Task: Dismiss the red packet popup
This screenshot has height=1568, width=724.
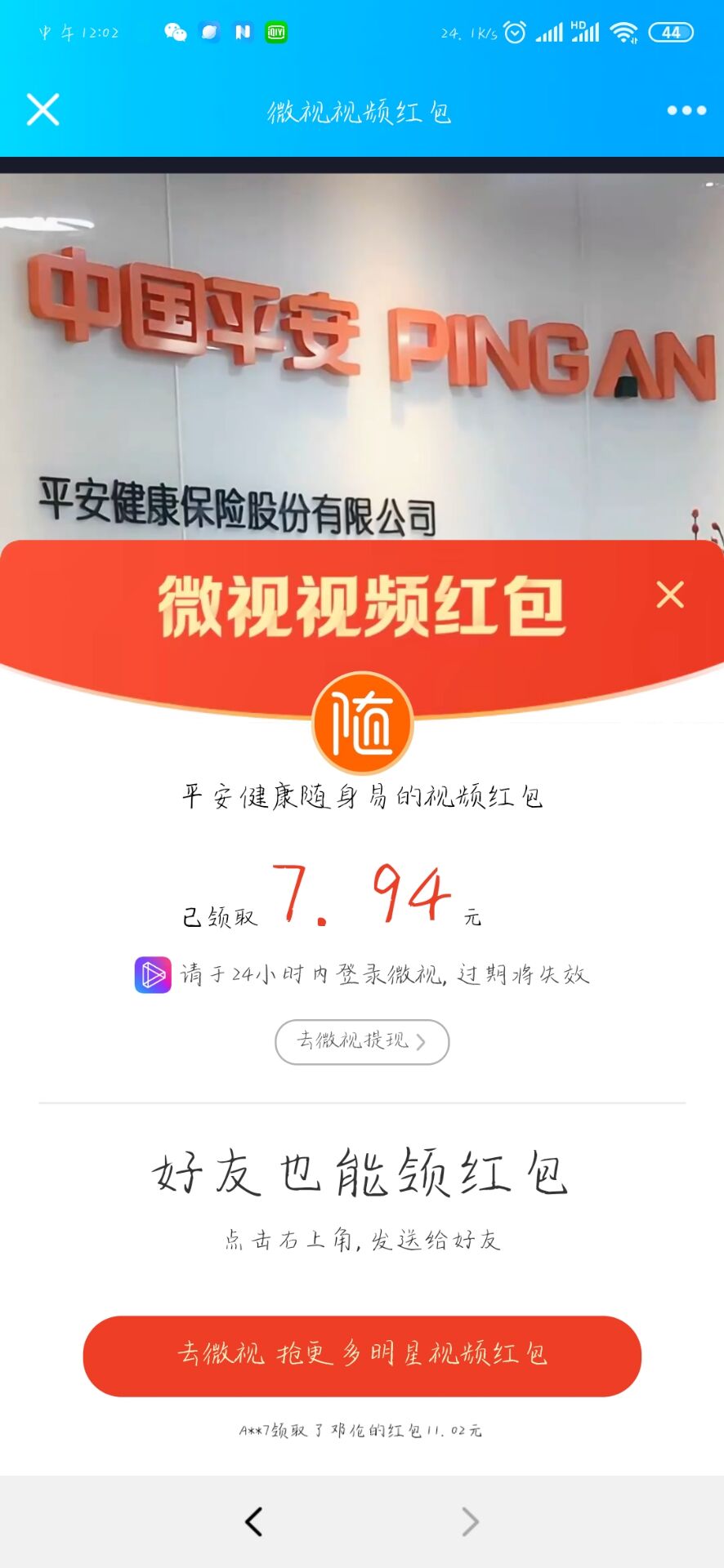Action: [x=670, y=595]
